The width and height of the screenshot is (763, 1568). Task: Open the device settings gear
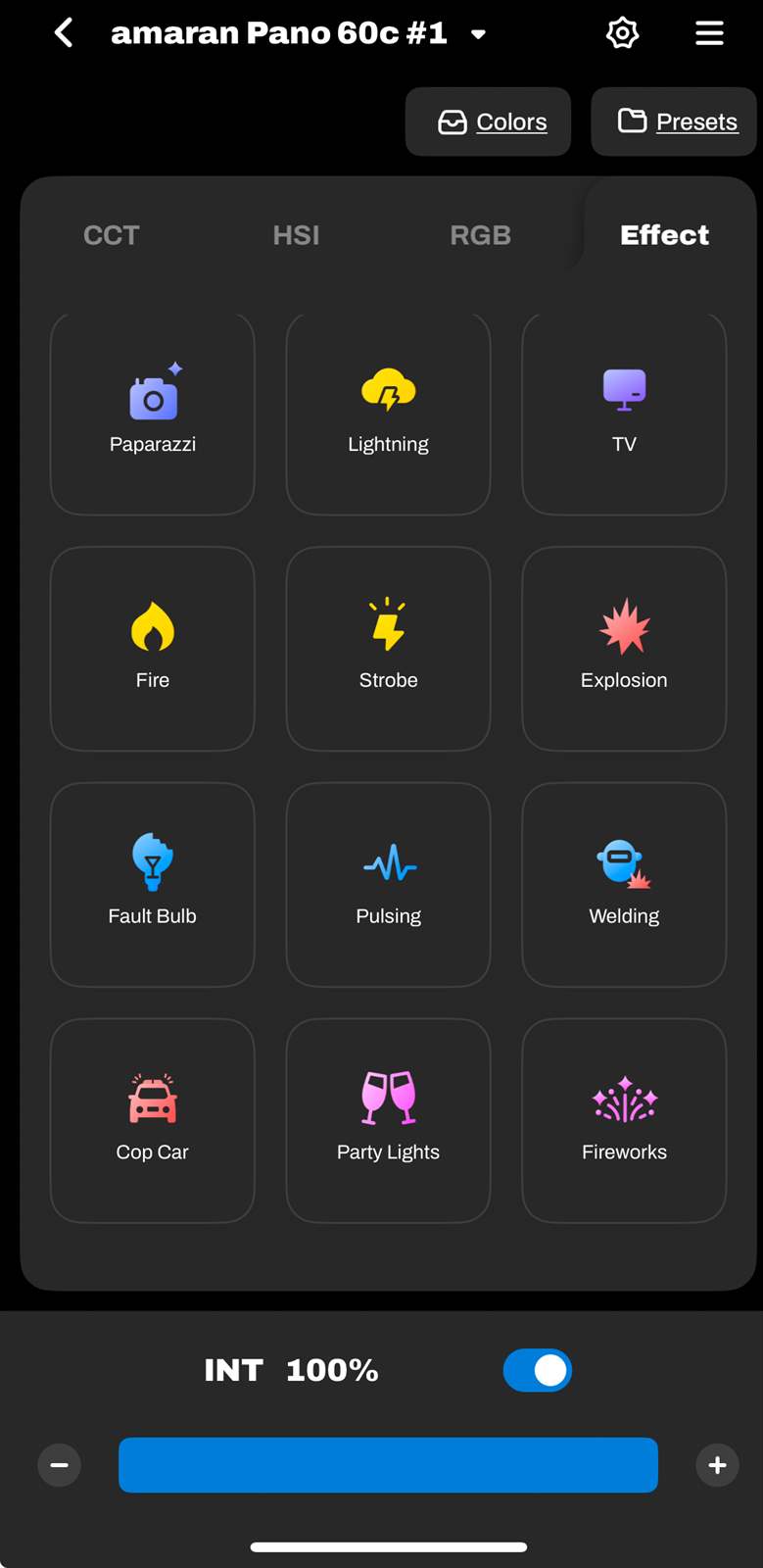pos(622,33)
